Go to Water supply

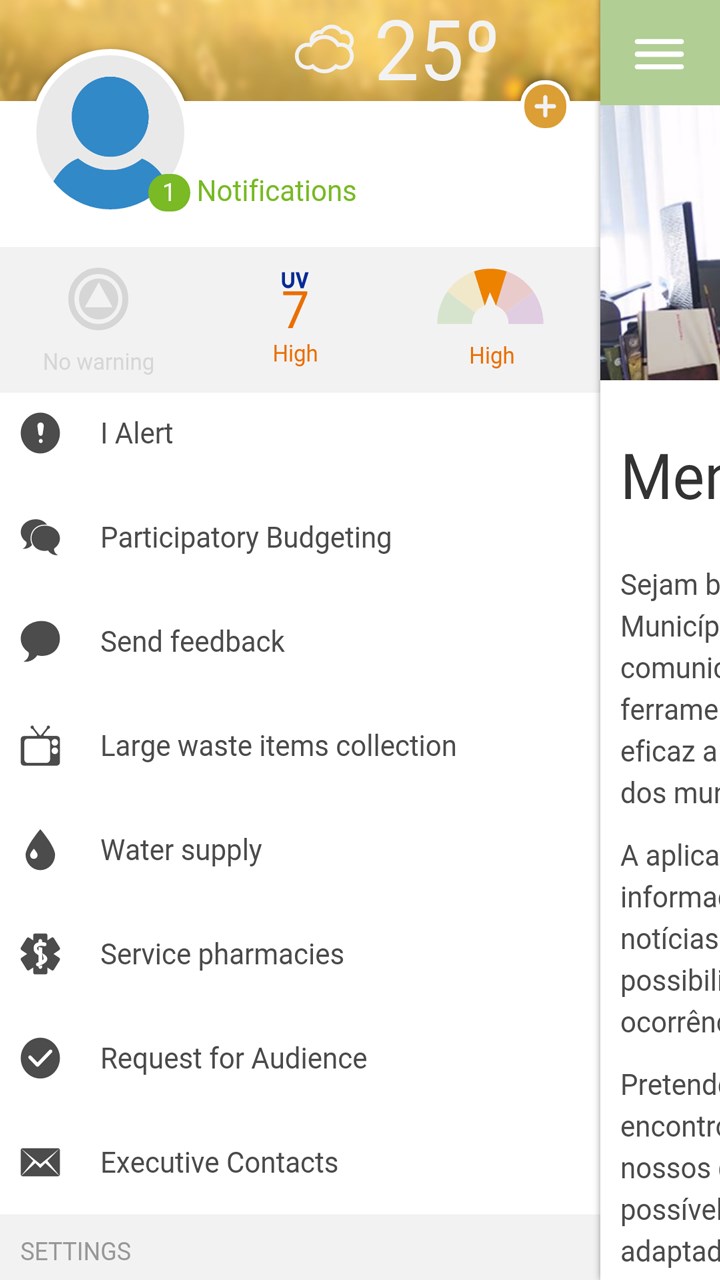coord(181,850)
